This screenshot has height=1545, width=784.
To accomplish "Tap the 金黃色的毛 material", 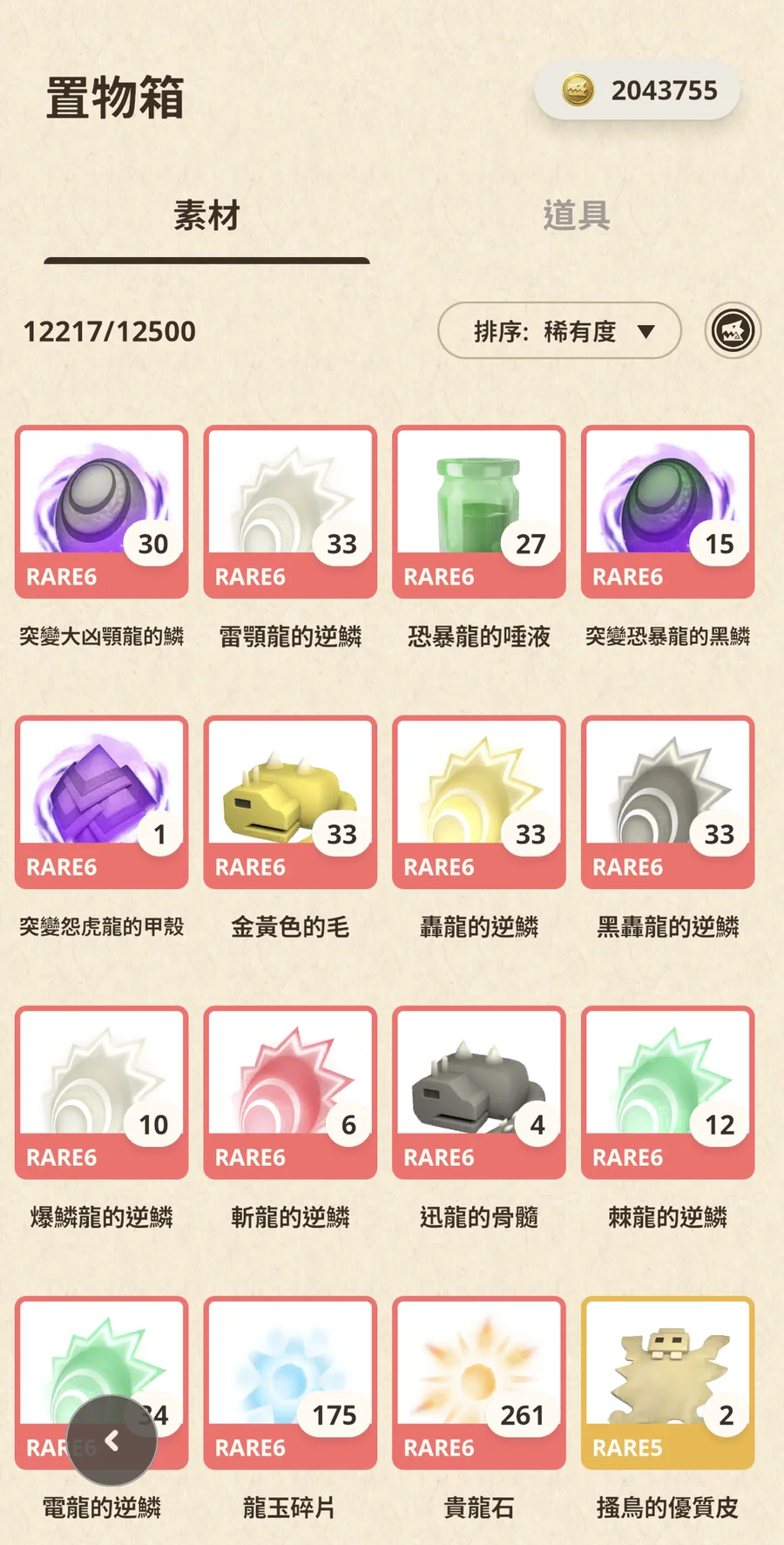I will [290, 800].
